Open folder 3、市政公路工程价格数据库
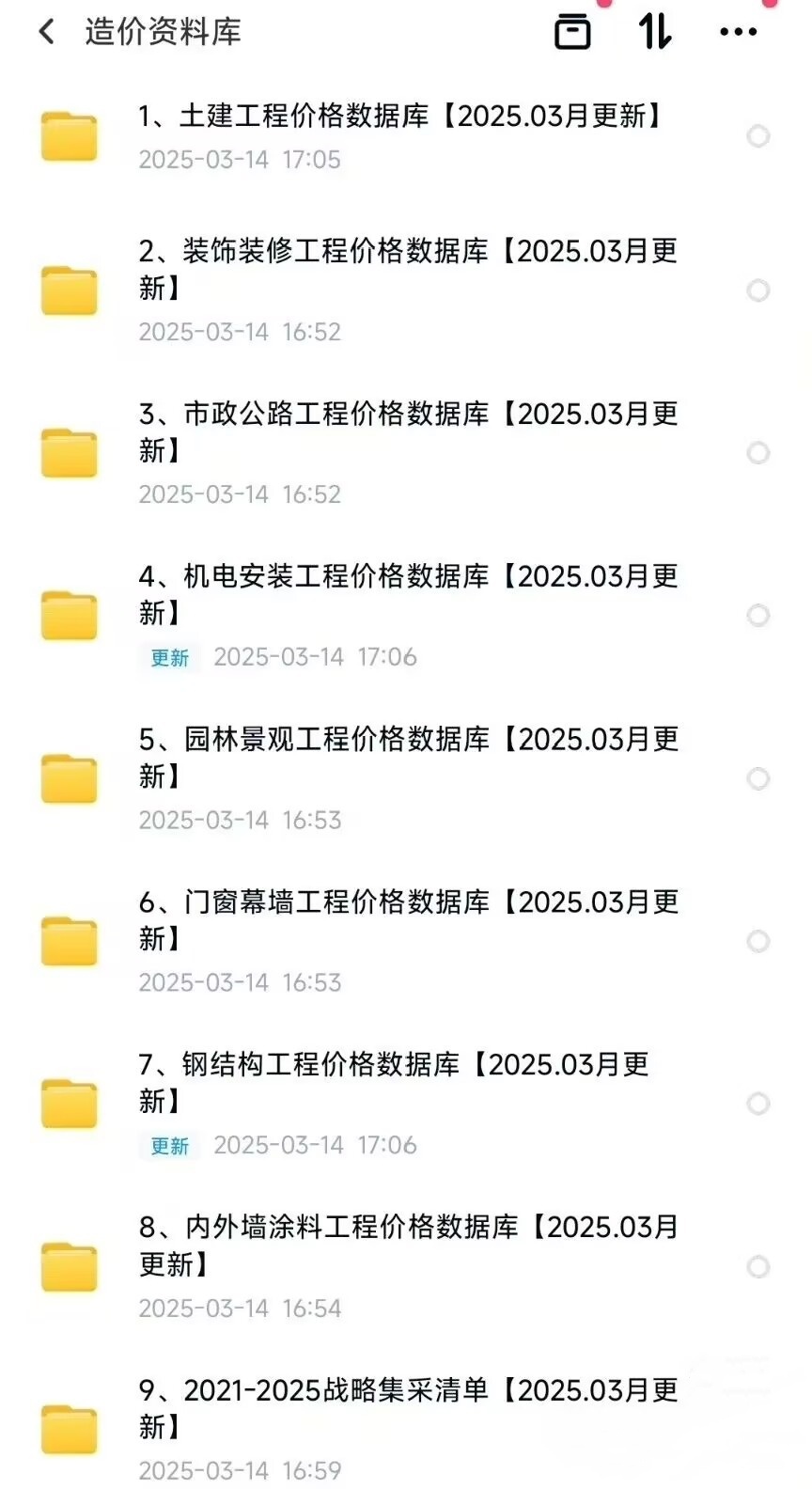The width and height of the screenshot is (812, 1489). (406, 453)
